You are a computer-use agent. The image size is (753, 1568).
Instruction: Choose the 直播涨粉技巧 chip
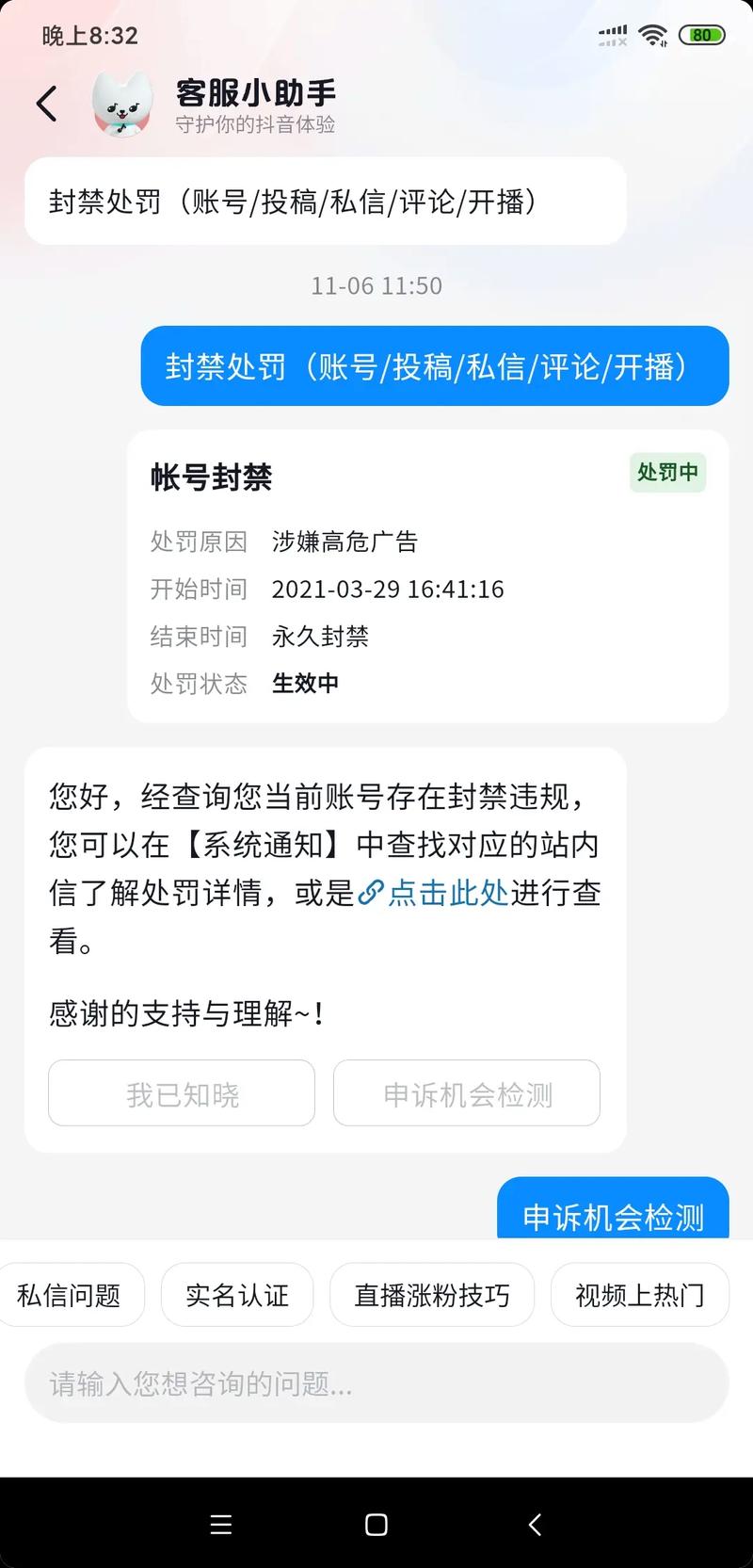[432, 1295]
